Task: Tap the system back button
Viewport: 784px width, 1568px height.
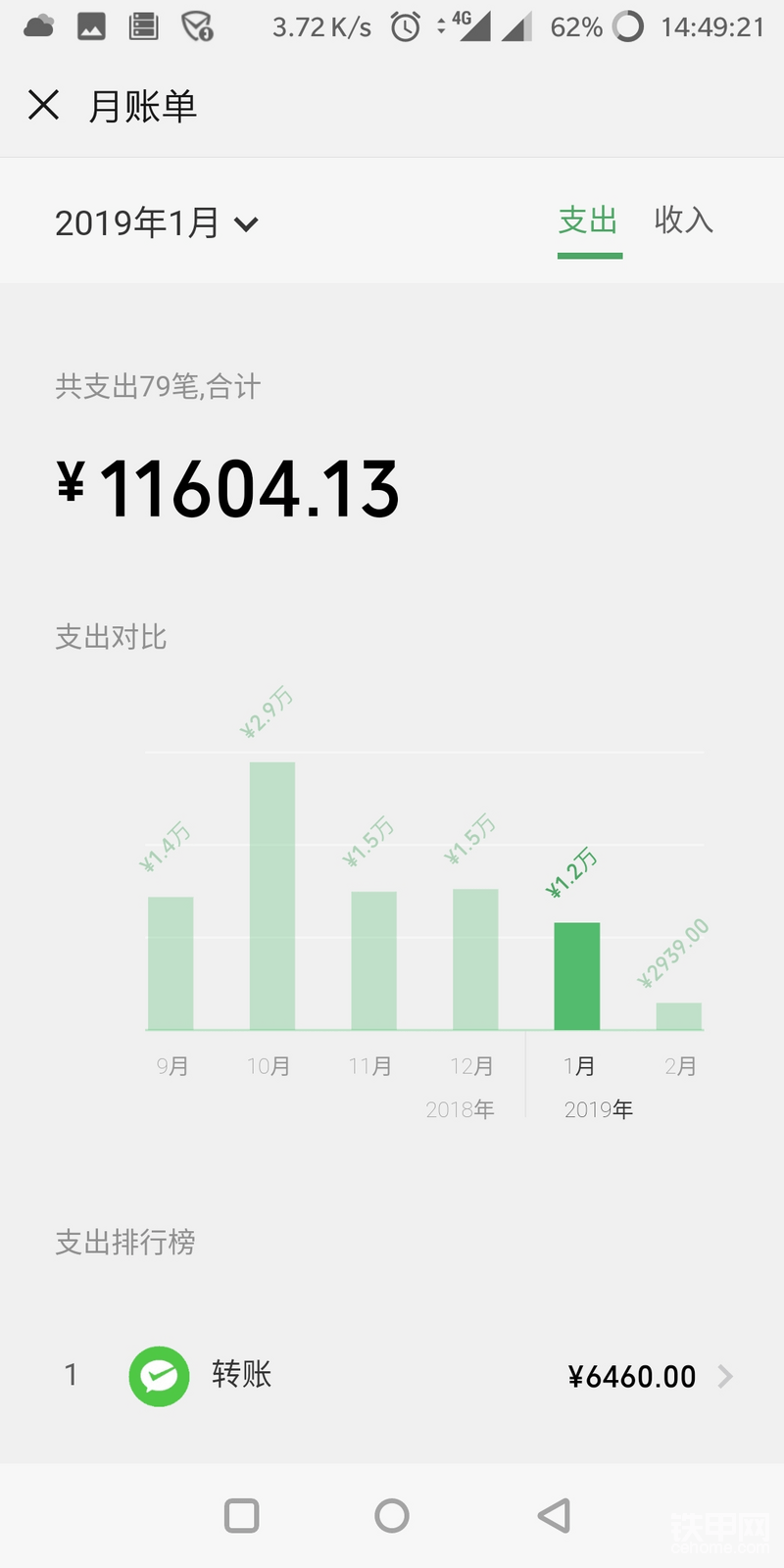Action: click(x=555, y=1515)
